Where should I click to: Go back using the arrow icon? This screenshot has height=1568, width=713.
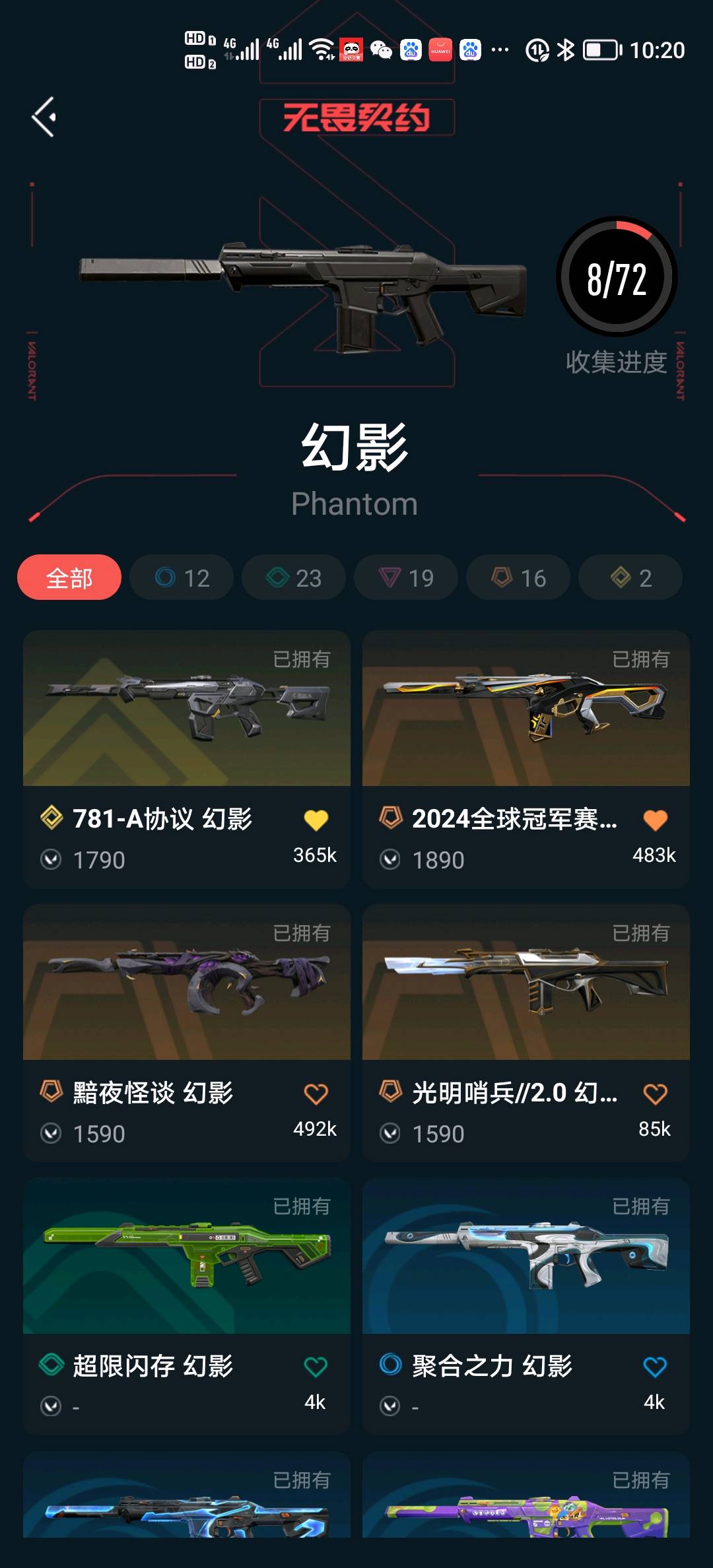click(44, 117)
